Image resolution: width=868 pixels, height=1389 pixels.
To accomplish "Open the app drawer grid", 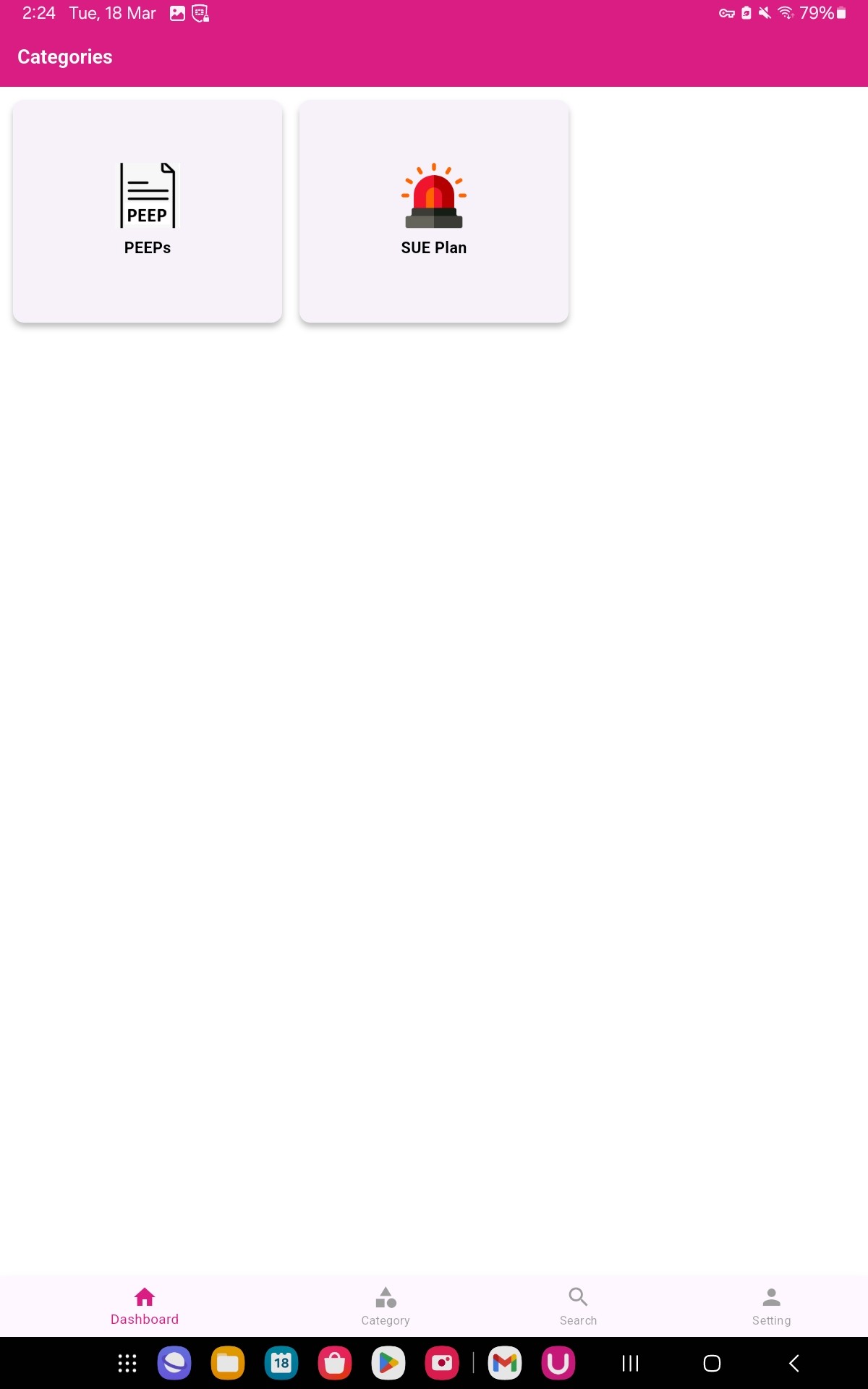I will 127,1363.
